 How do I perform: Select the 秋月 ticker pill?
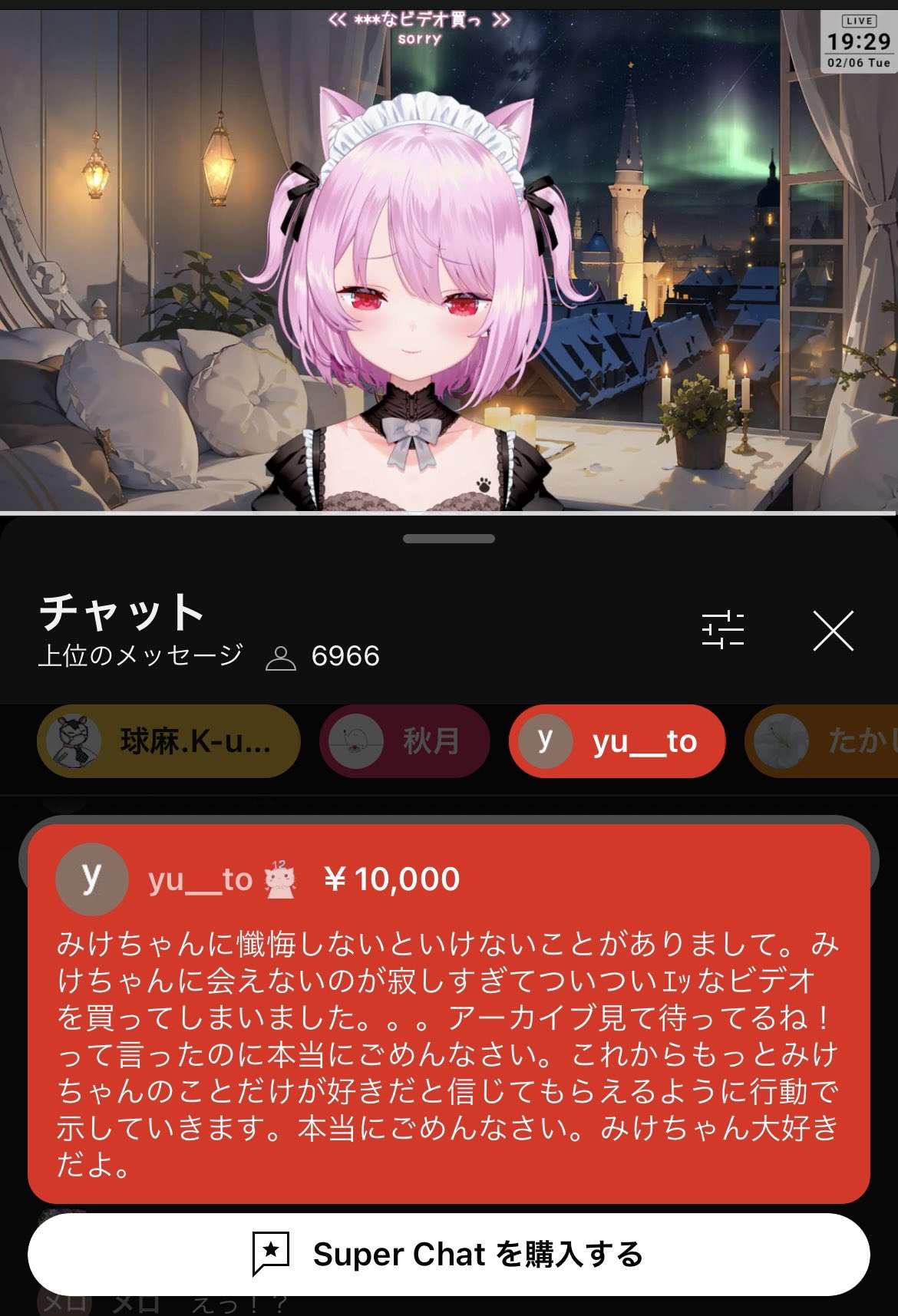(403, 740)
